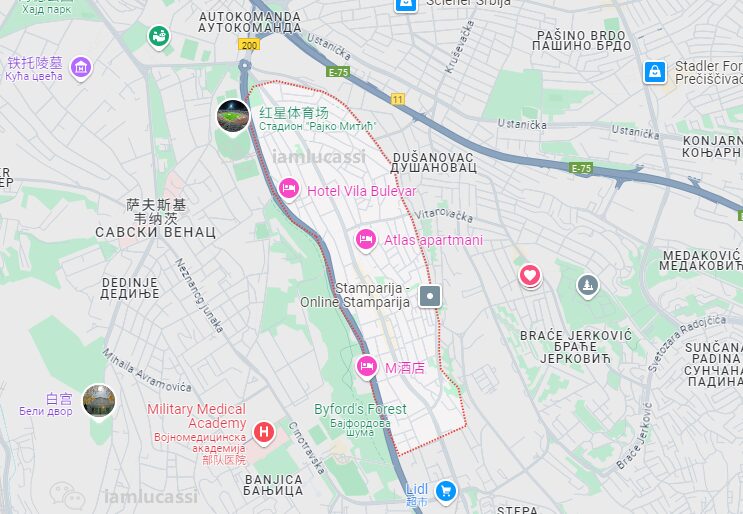Open the 红星体育场 stadium photo marker
Viewport: 743px width, 514px height.
coord(233,116)
